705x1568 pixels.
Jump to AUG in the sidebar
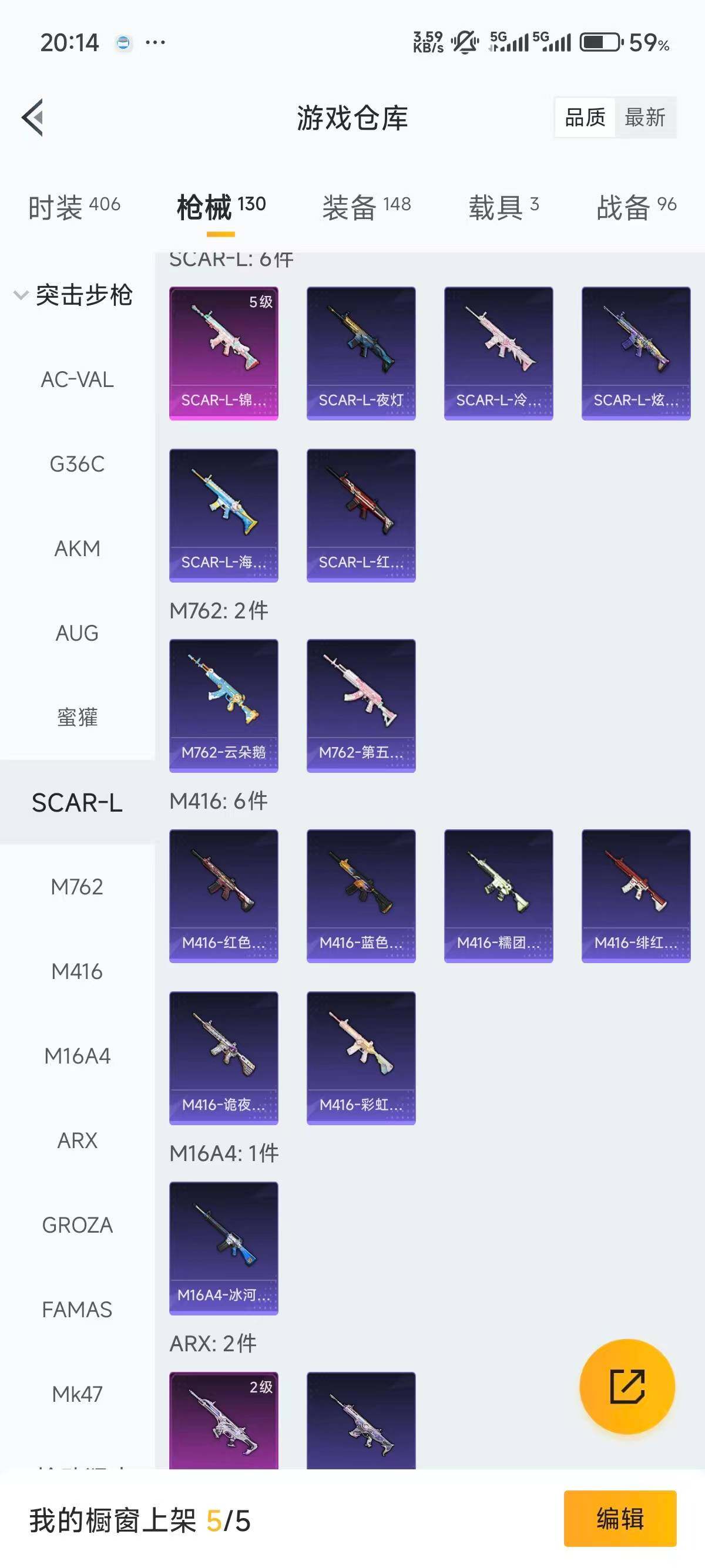[x=78, y=633]
